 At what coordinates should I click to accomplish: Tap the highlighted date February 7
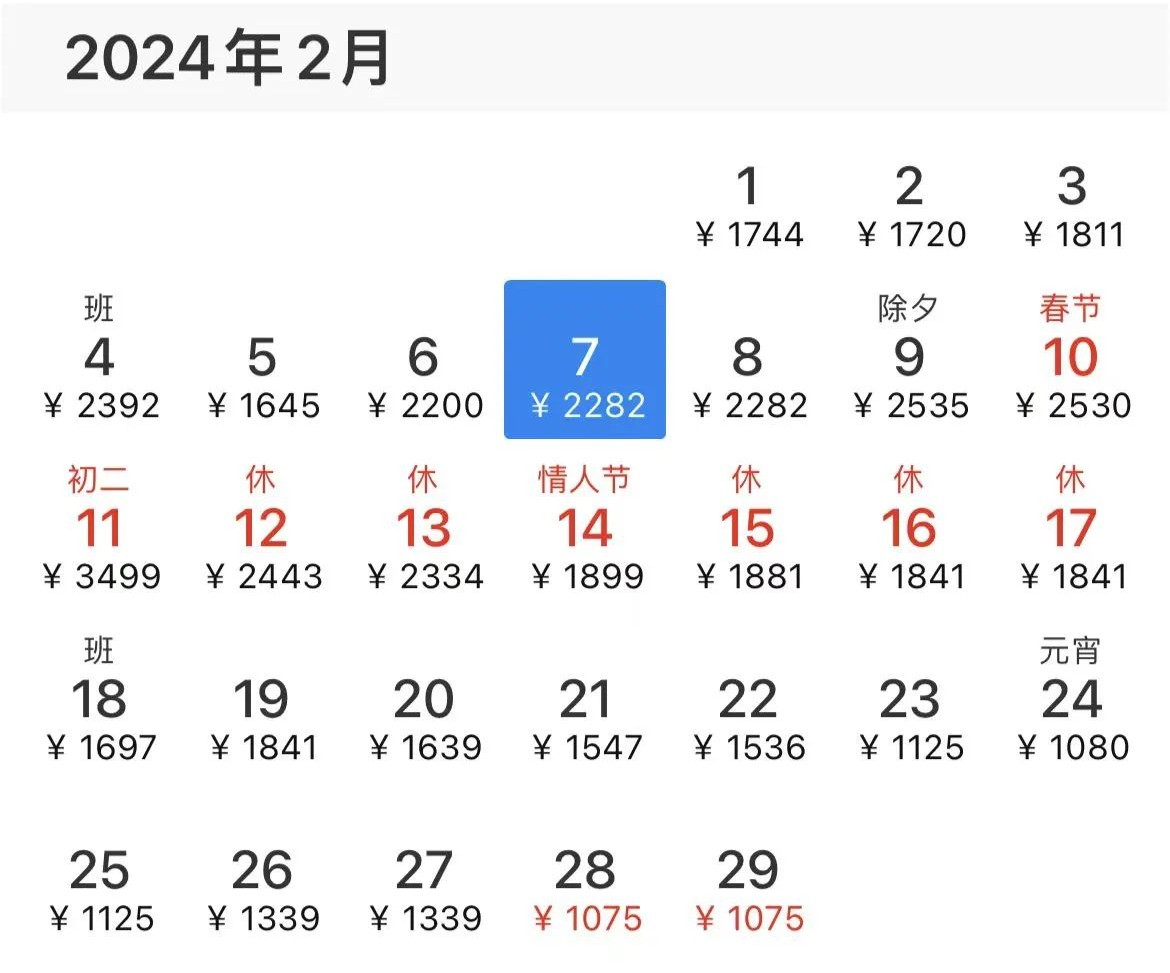585,360
